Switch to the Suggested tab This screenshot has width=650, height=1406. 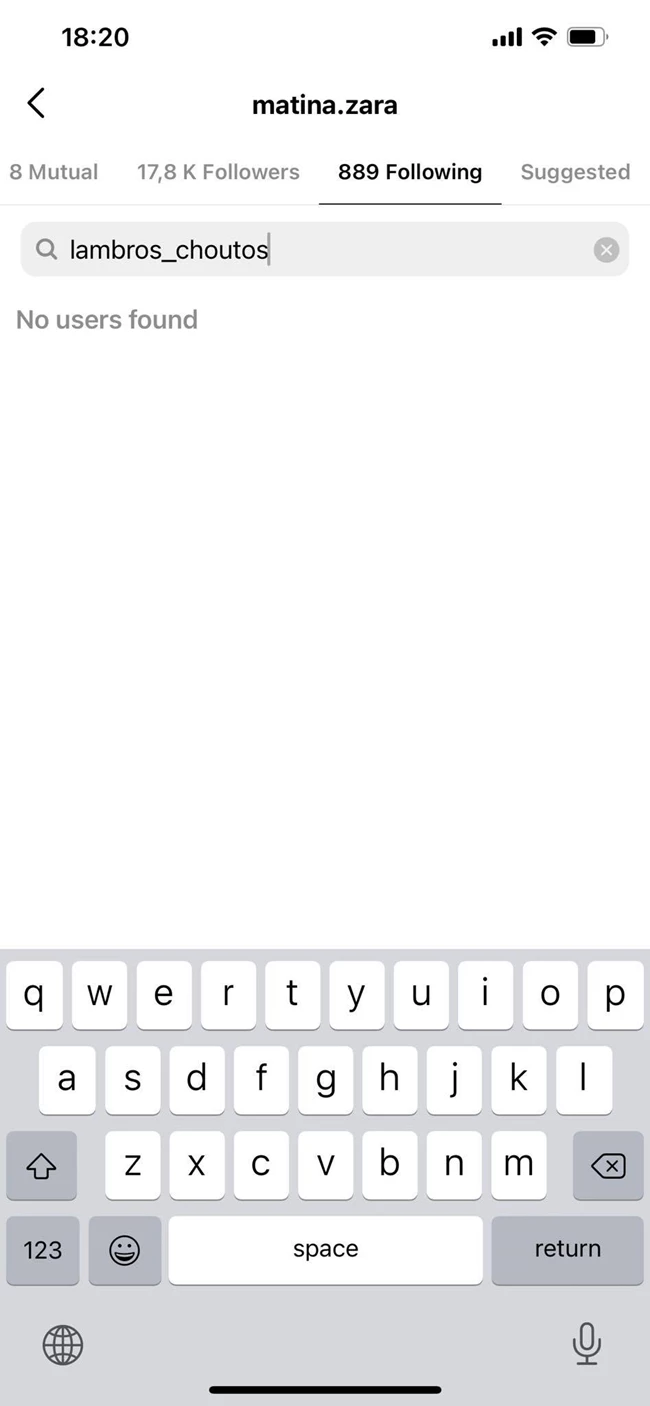(575, 172)
